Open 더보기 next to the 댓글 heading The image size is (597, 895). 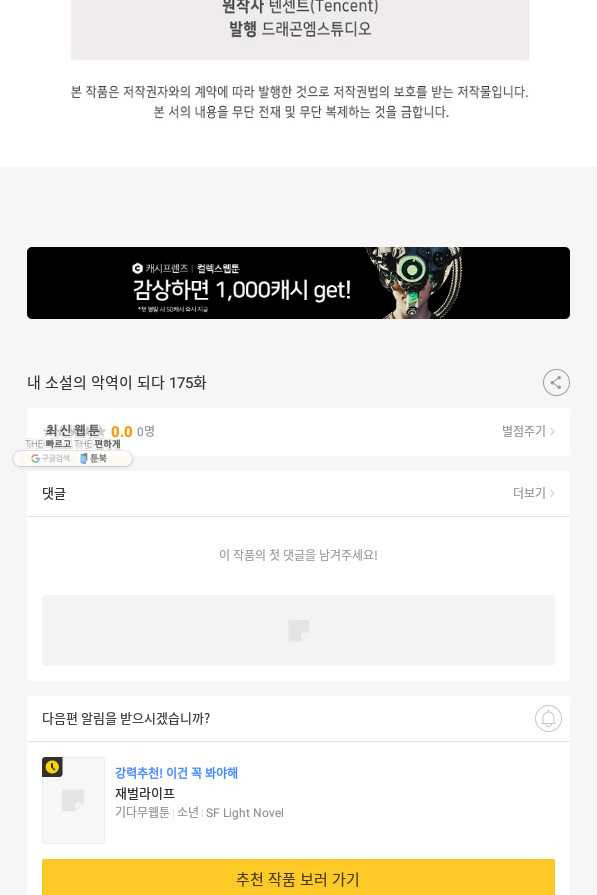click(534, 493)
